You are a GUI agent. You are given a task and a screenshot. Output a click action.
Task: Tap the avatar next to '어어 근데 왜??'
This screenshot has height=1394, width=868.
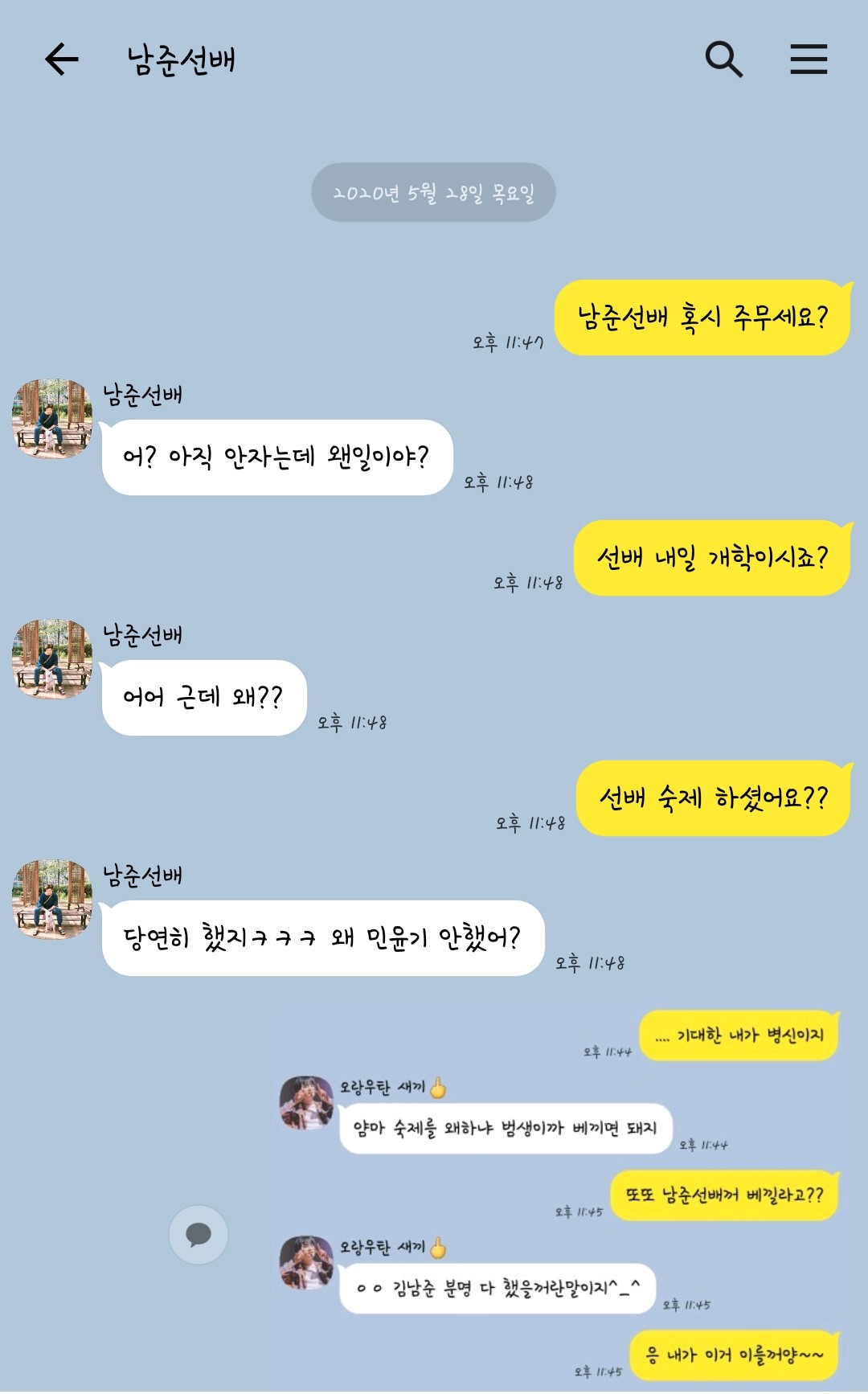point(52,658)
